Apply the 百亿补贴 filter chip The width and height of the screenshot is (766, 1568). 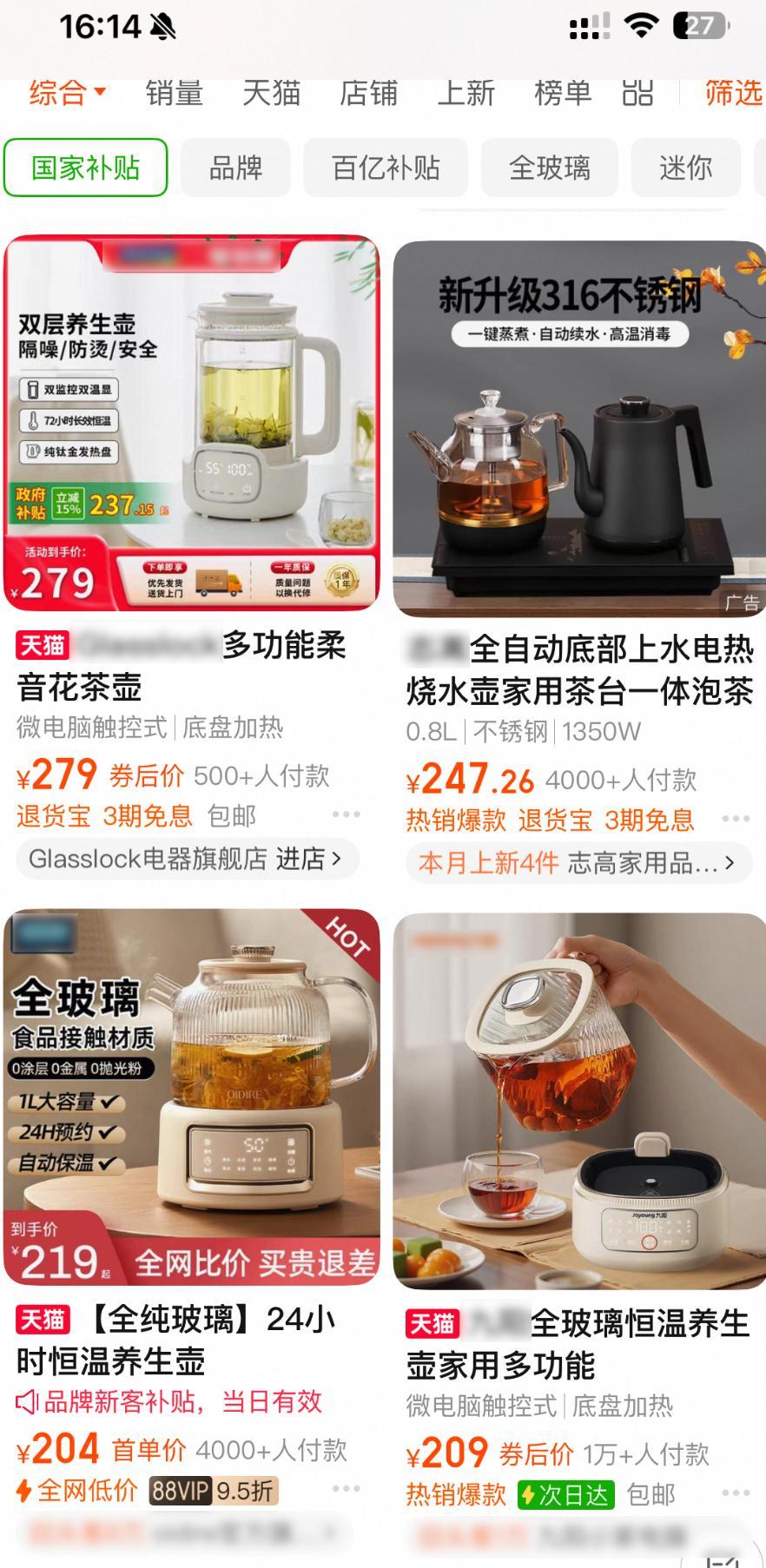click(x=386, y=168)
